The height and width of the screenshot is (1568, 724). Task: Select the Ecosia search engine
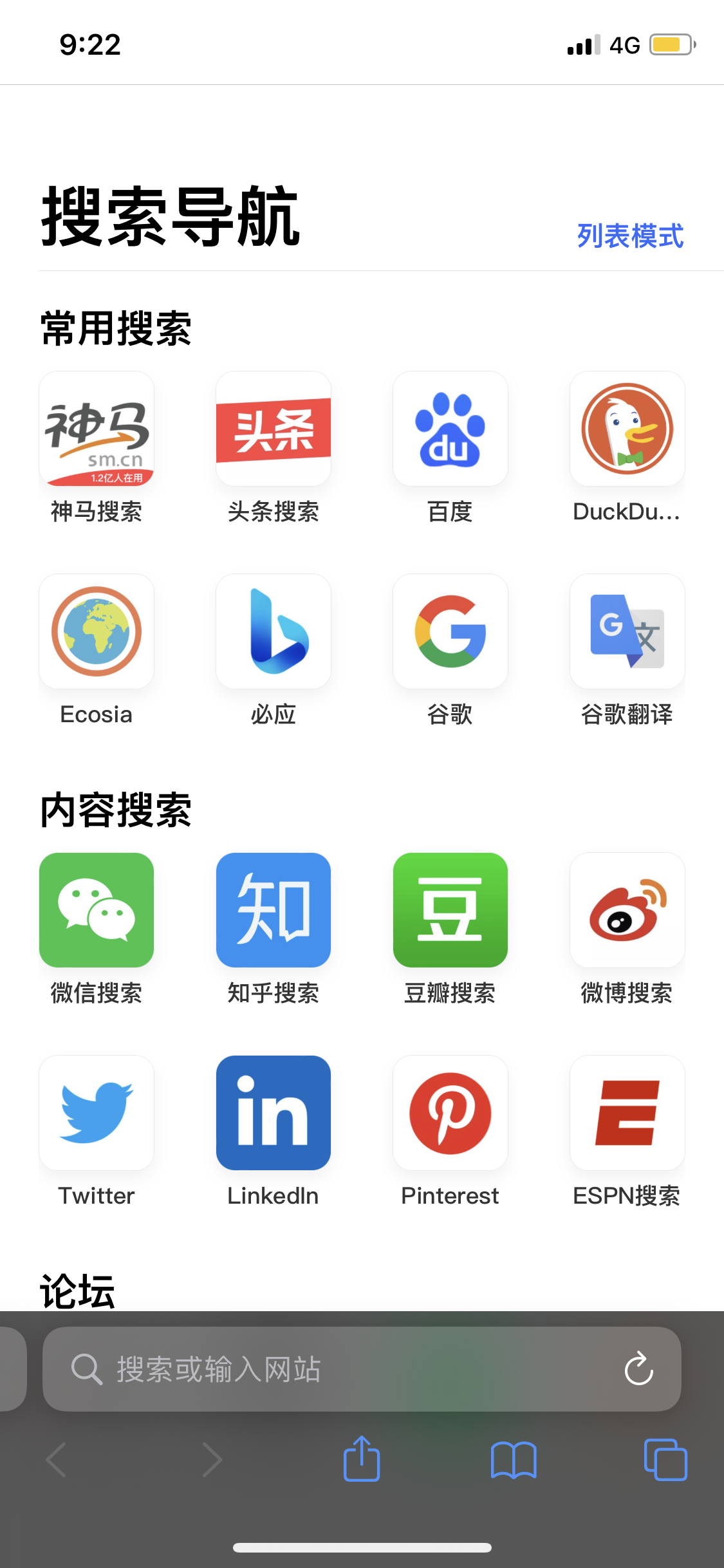[97, 631]
